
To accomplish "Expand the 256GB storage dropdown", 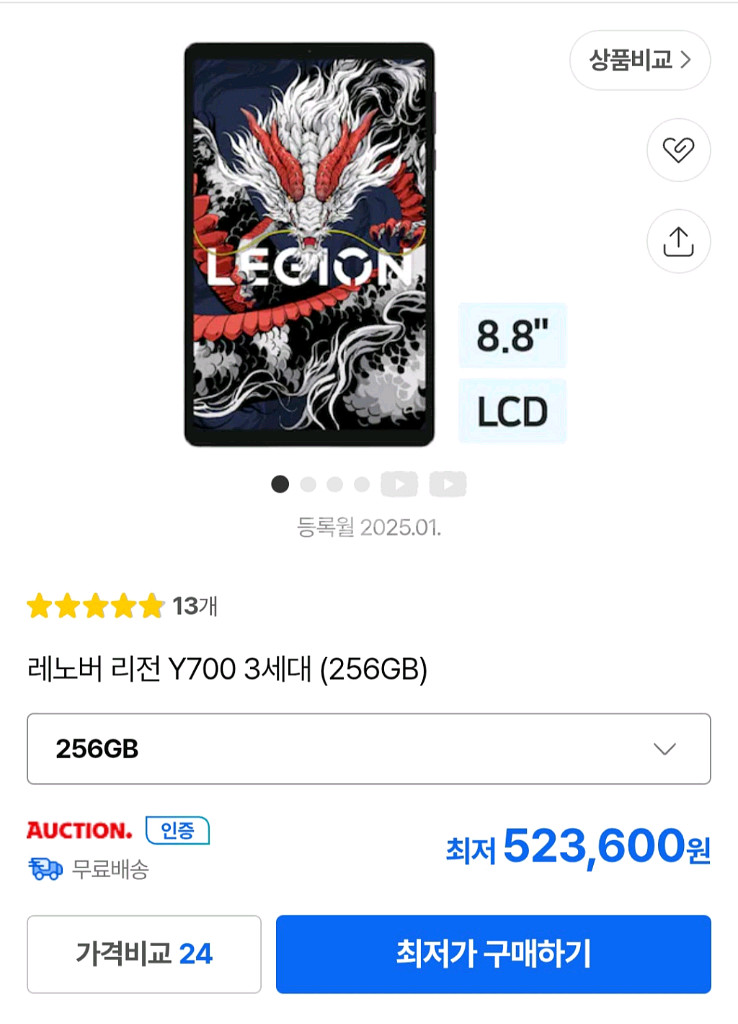I will click(x=368, y=749).
